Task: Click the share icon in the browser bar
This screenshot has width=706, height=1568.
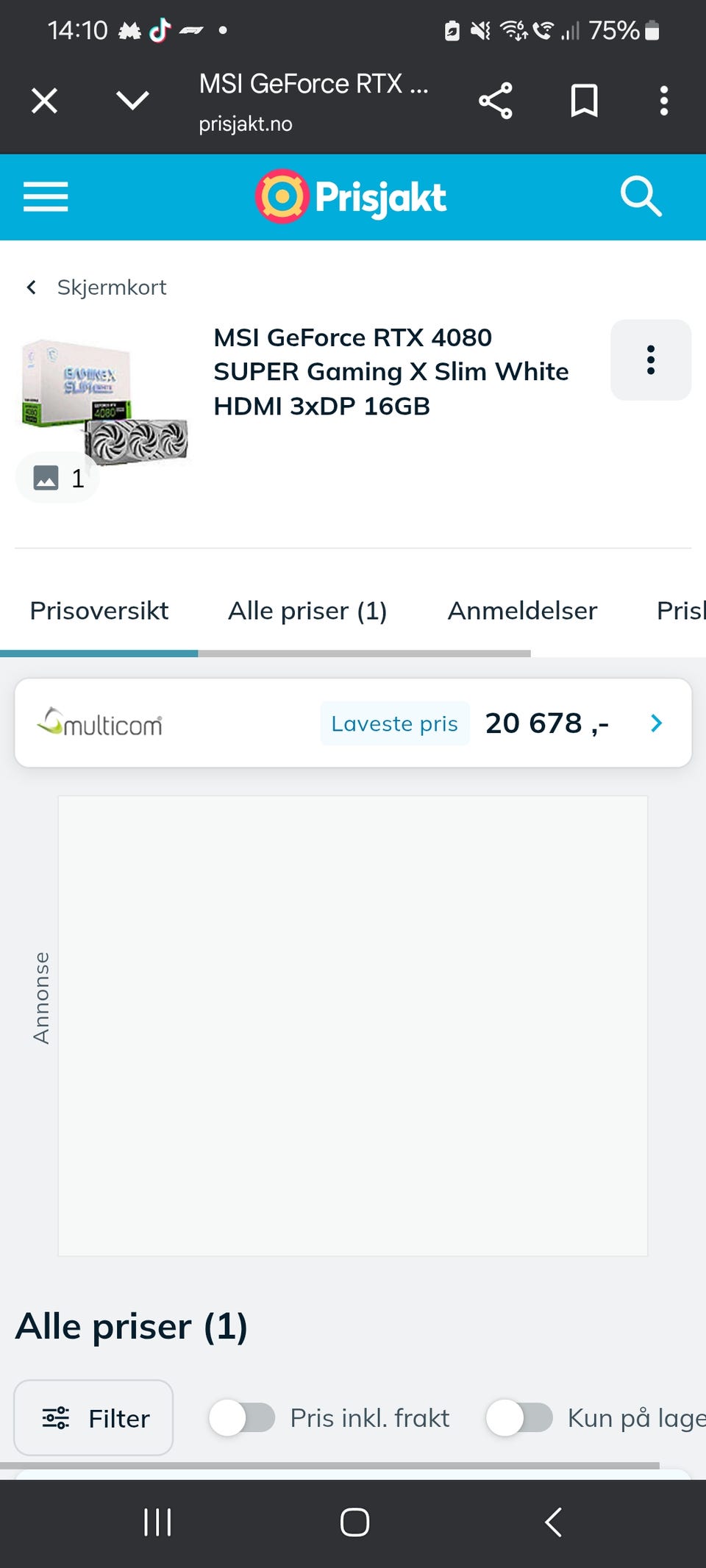Action: [x=495, y=99]
